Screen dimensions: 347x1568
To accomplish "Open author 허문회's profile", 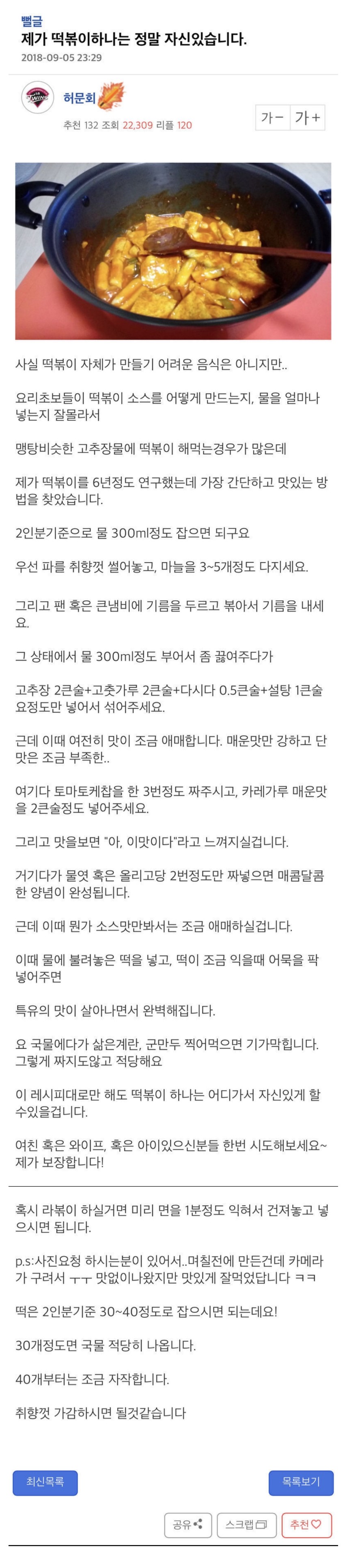I will (79, 97).
